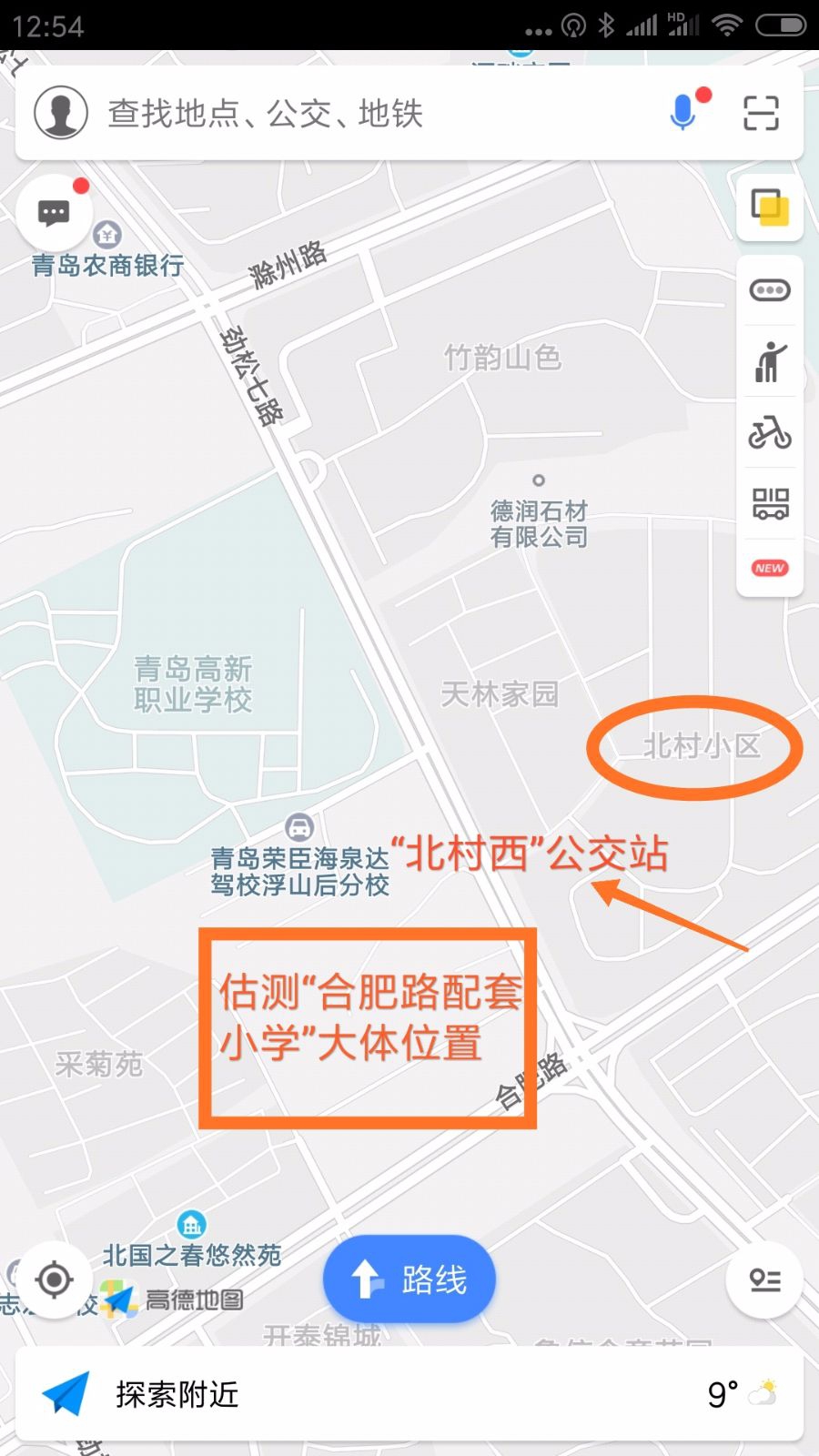Open the bus code icon

point(769,502)
